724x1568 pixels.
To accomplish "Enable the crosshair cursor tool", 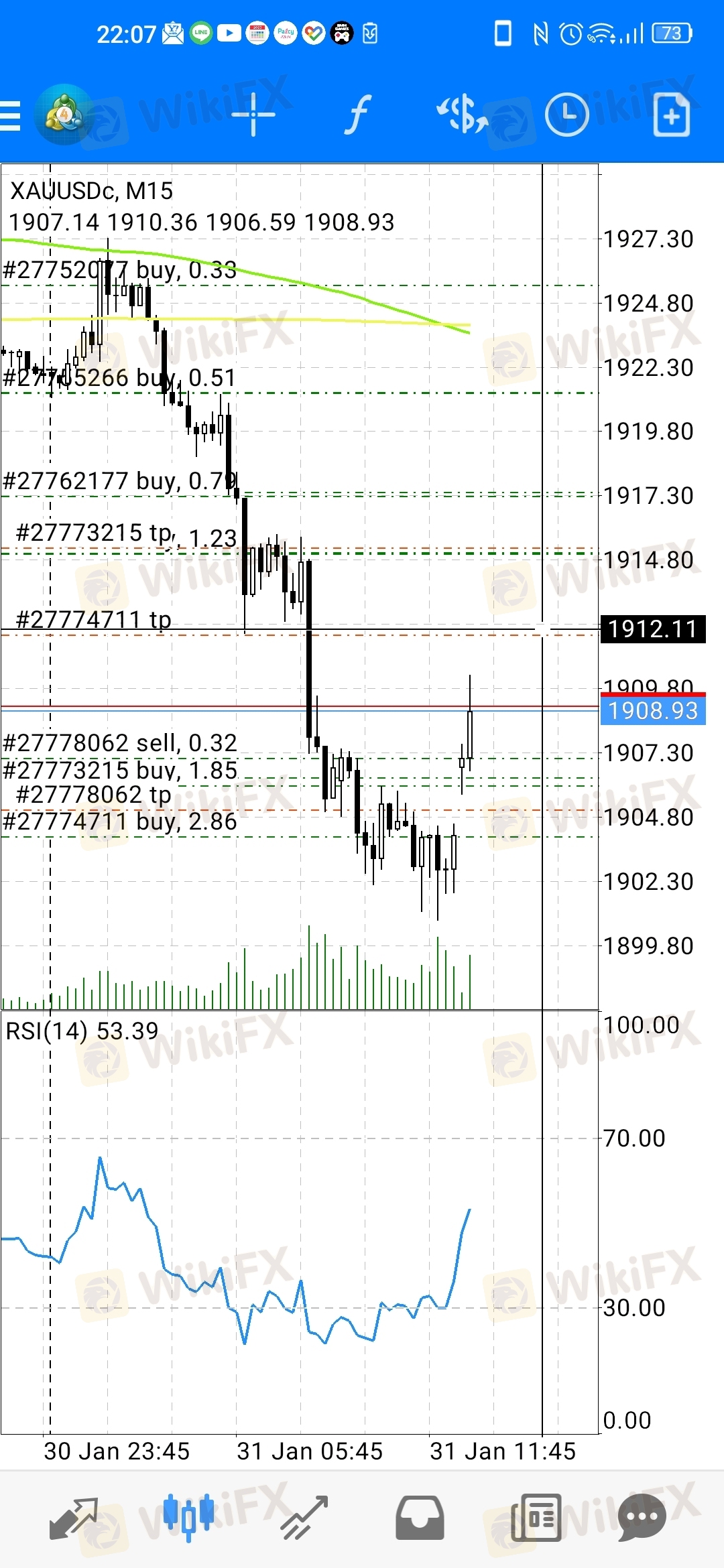I will click(253, 115).
